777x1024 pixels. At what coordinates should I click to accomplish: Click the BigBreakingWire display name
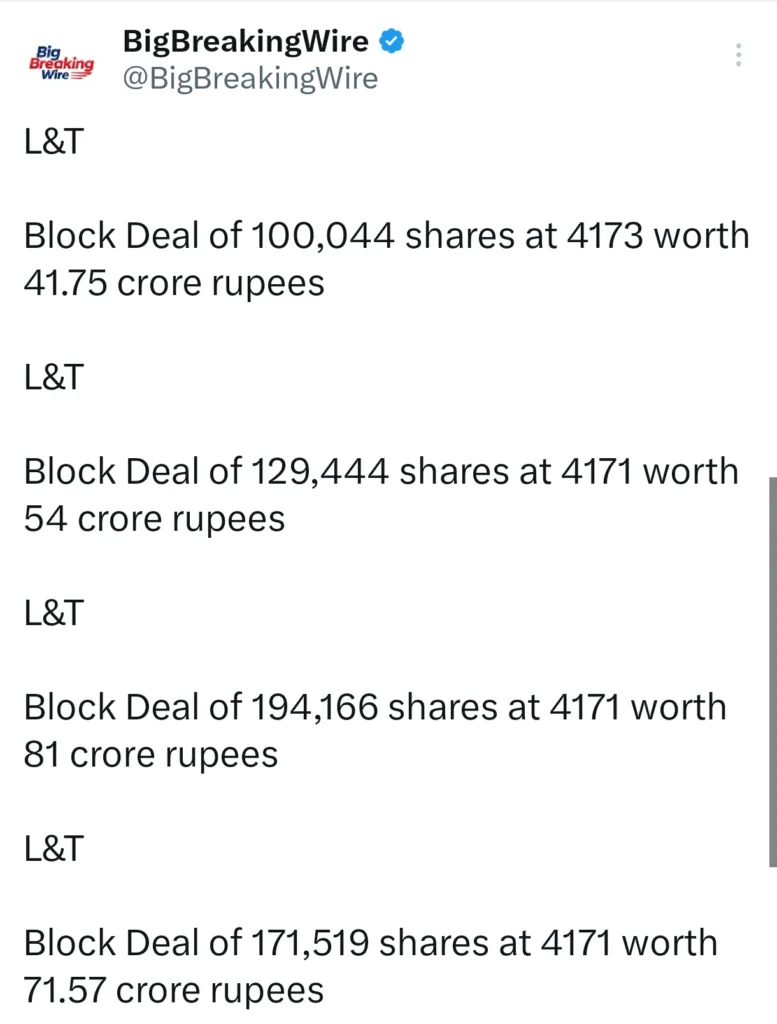[246, 41]
